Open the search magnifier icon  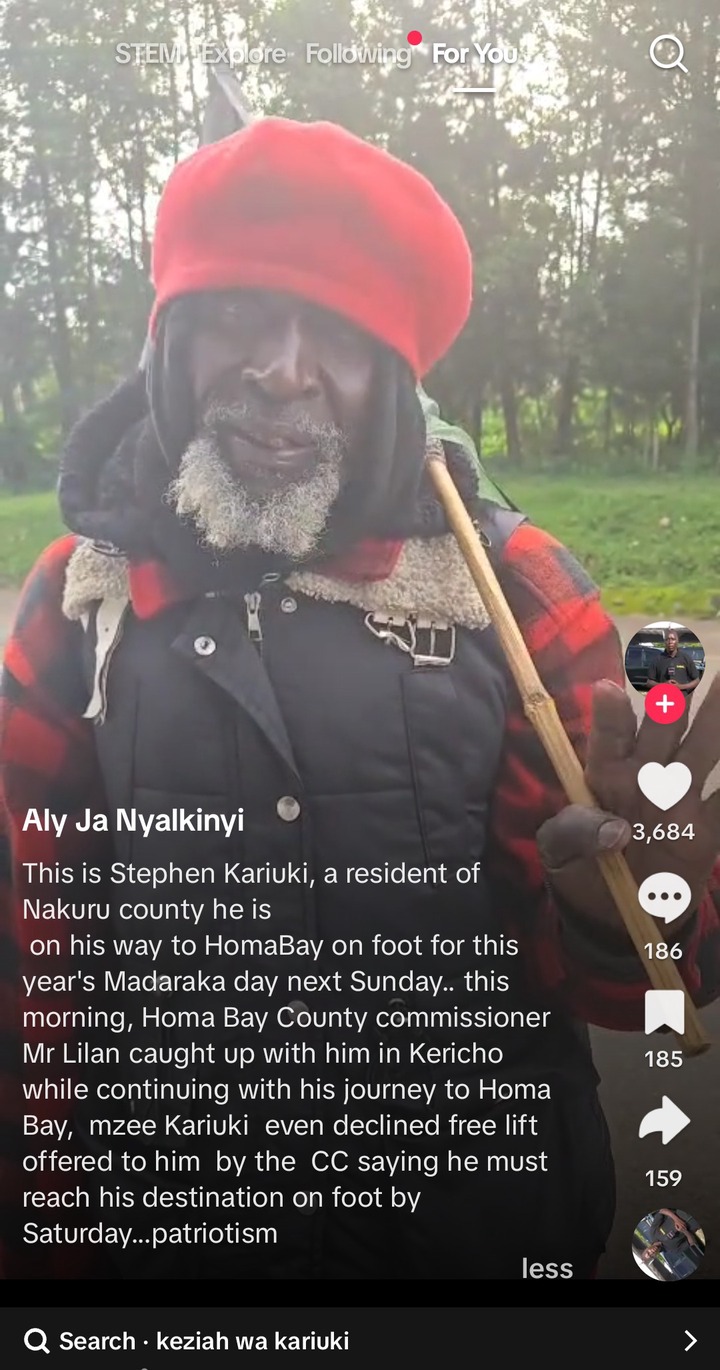click(668, 54)
